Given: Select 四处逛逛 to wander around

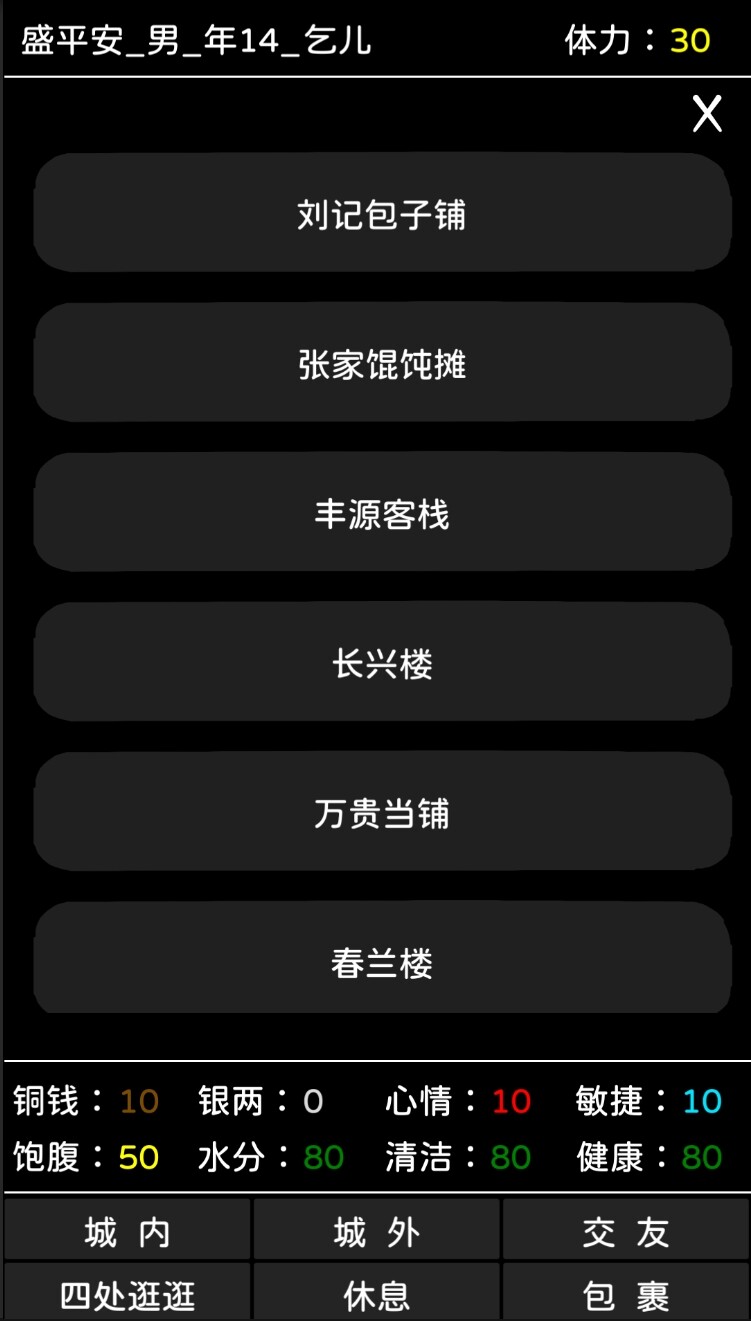Looking at the screenshot, I should tap(125, 1294).
